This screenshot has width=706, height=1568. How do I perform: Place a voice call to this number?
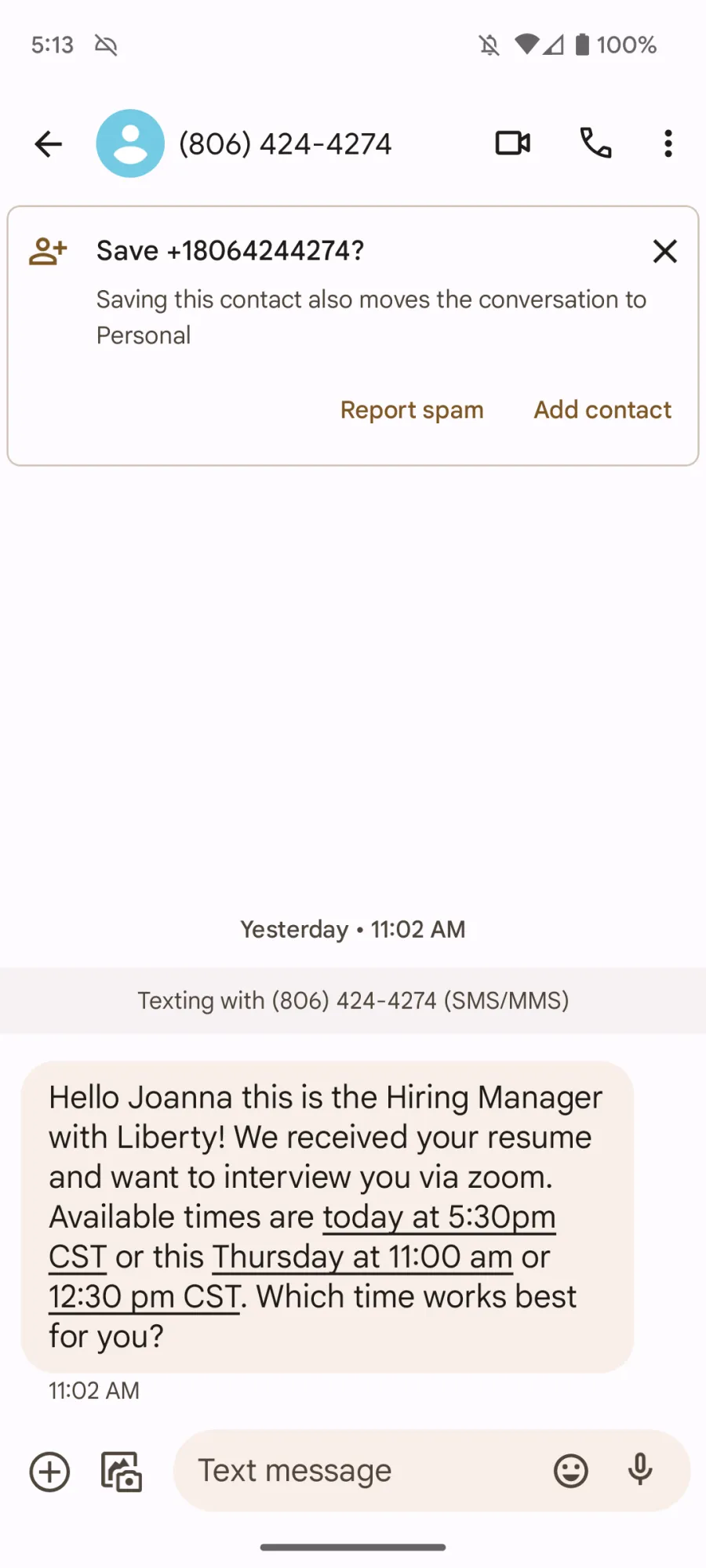tap(596, 143)
